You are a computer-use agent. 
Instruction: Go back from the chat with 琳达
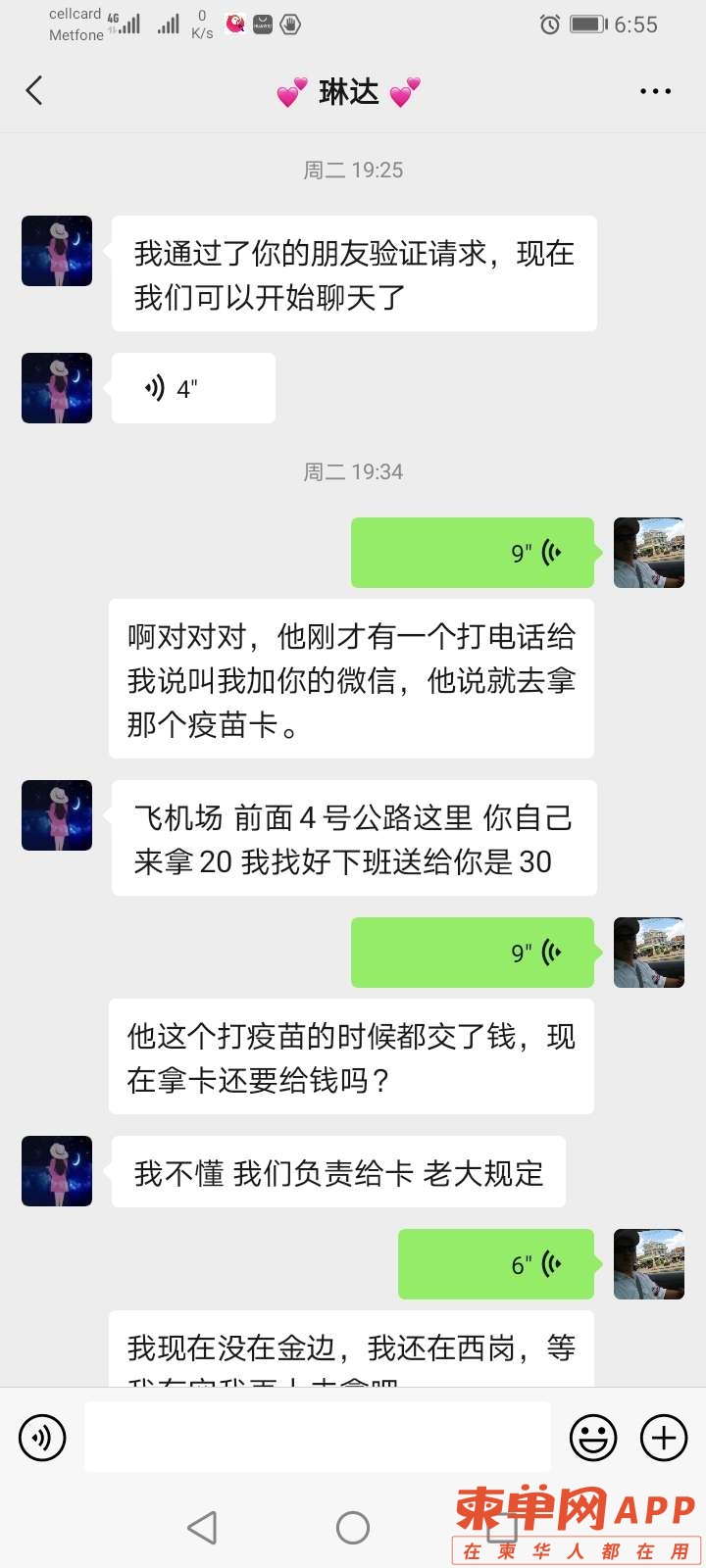35,91
